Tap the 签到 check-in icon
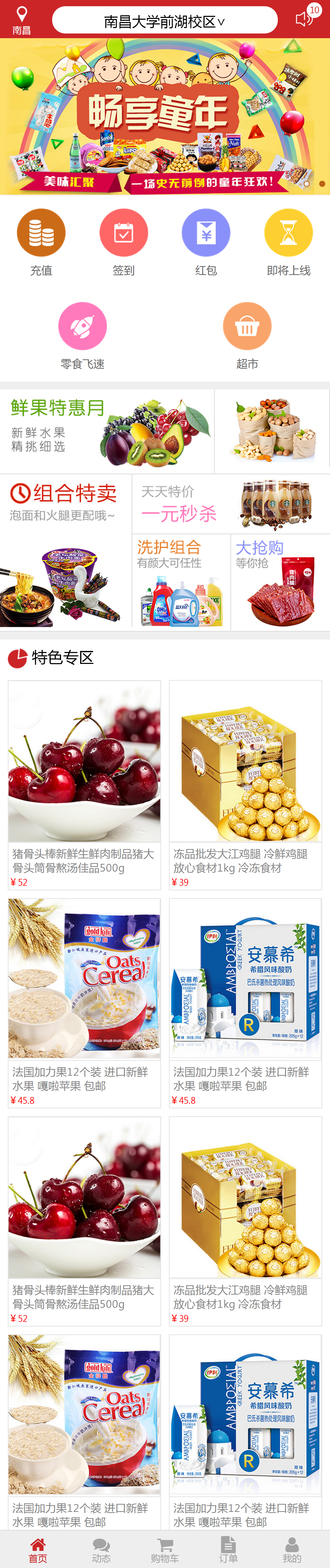This screenshot has height=1568, width=330. point(124,233)
